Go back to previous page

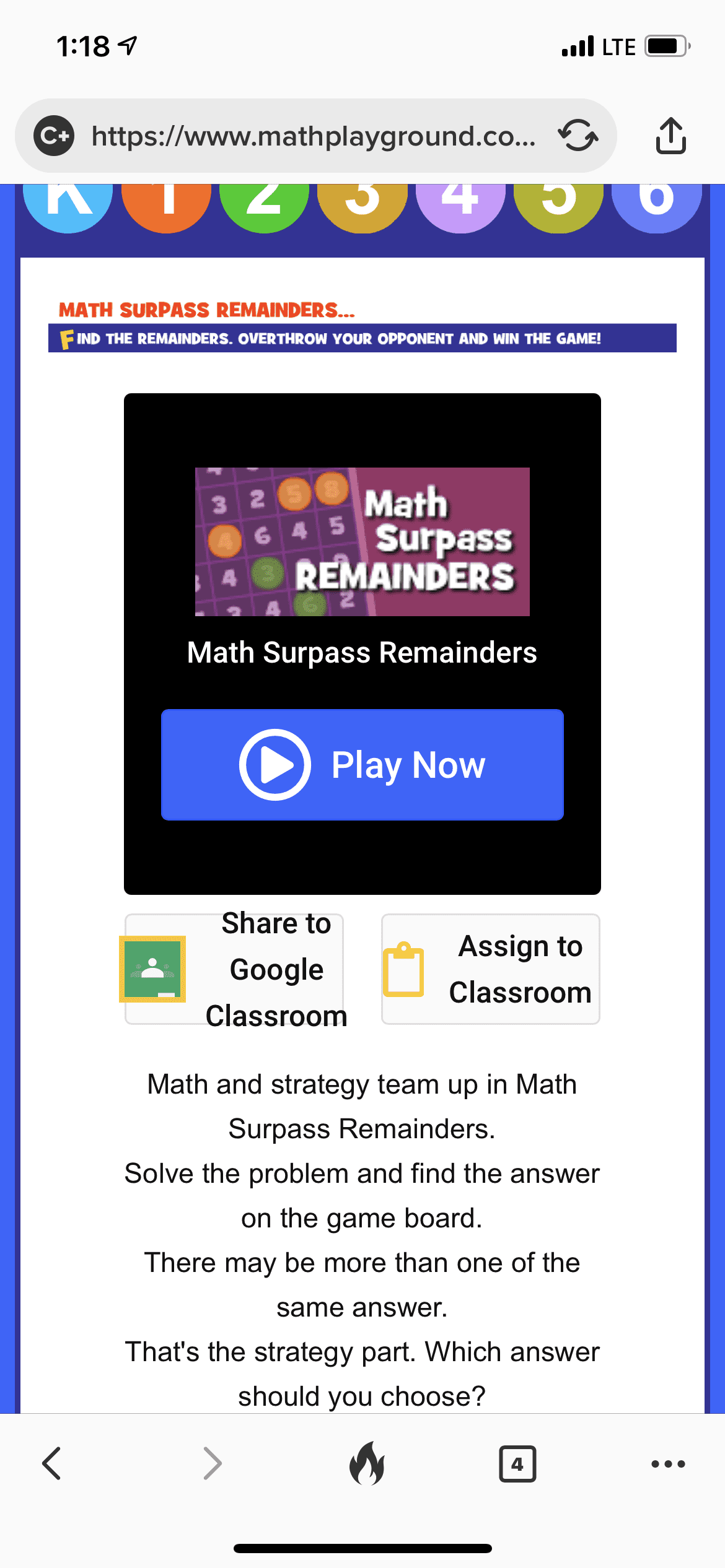(52, 1464)
